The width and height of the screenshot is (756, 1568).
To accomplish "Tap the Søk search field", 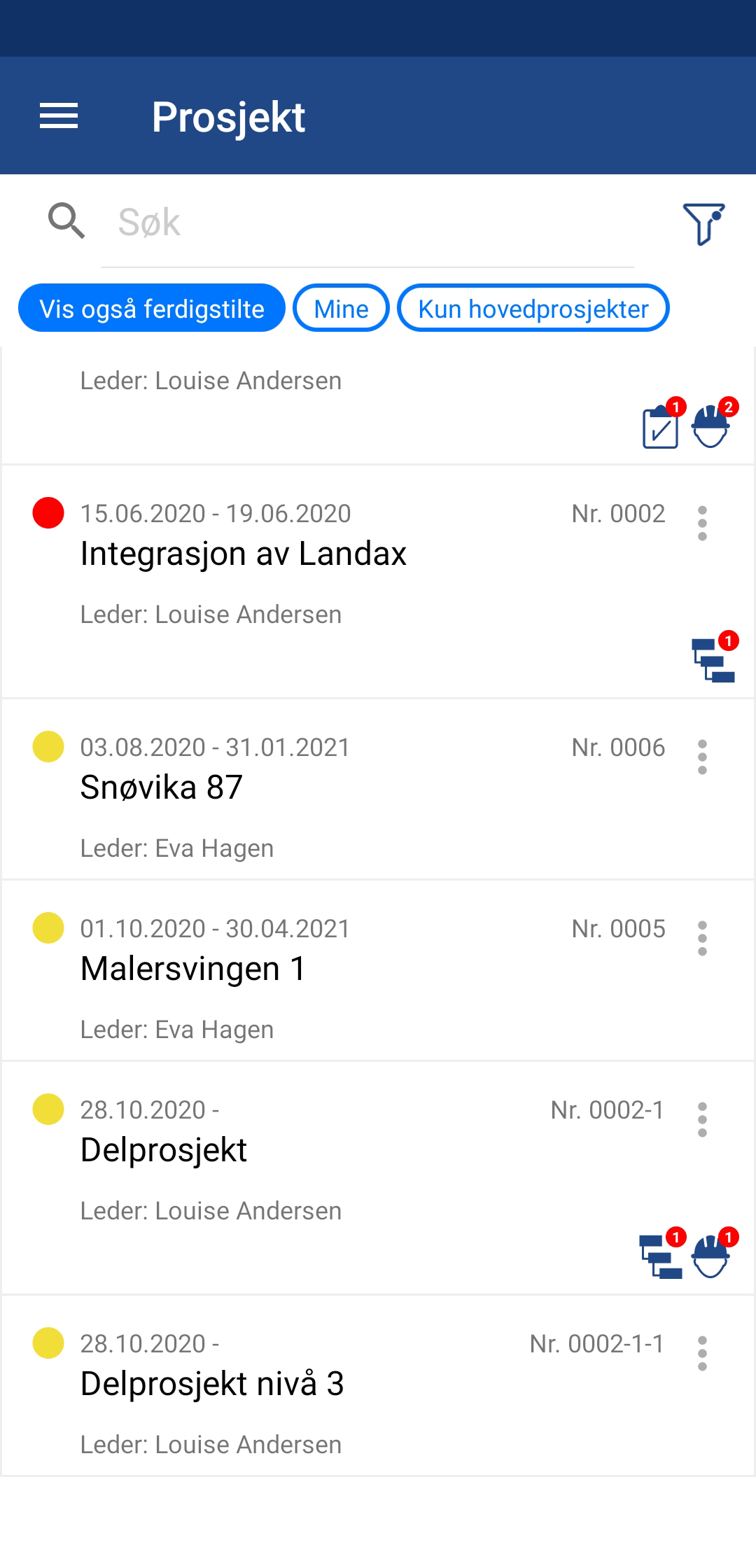I will (367, 223).
